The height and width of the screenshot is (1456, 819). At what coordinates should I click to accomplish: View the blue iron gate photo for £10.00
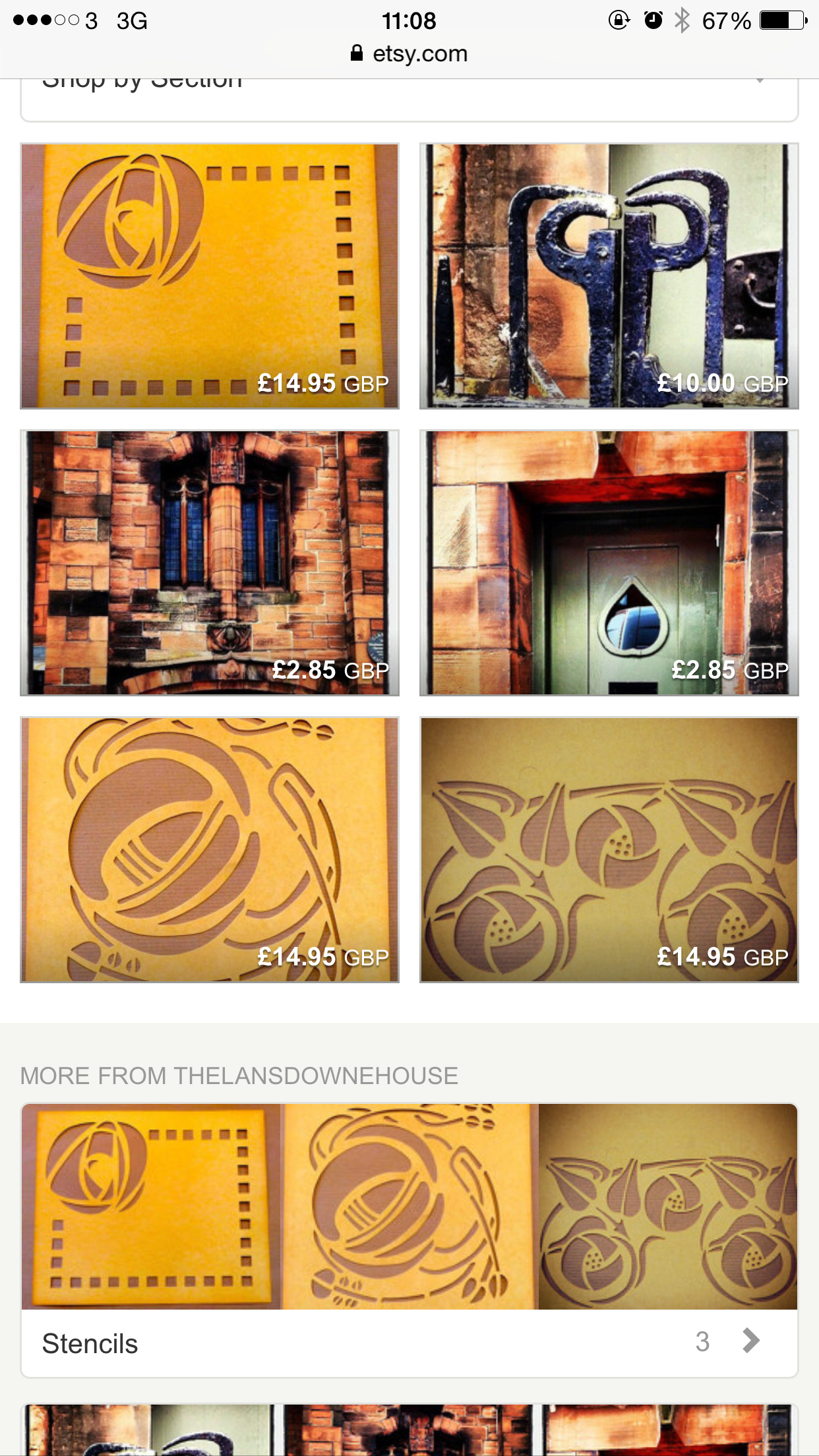pyautogui.click(x=609, y=276)
